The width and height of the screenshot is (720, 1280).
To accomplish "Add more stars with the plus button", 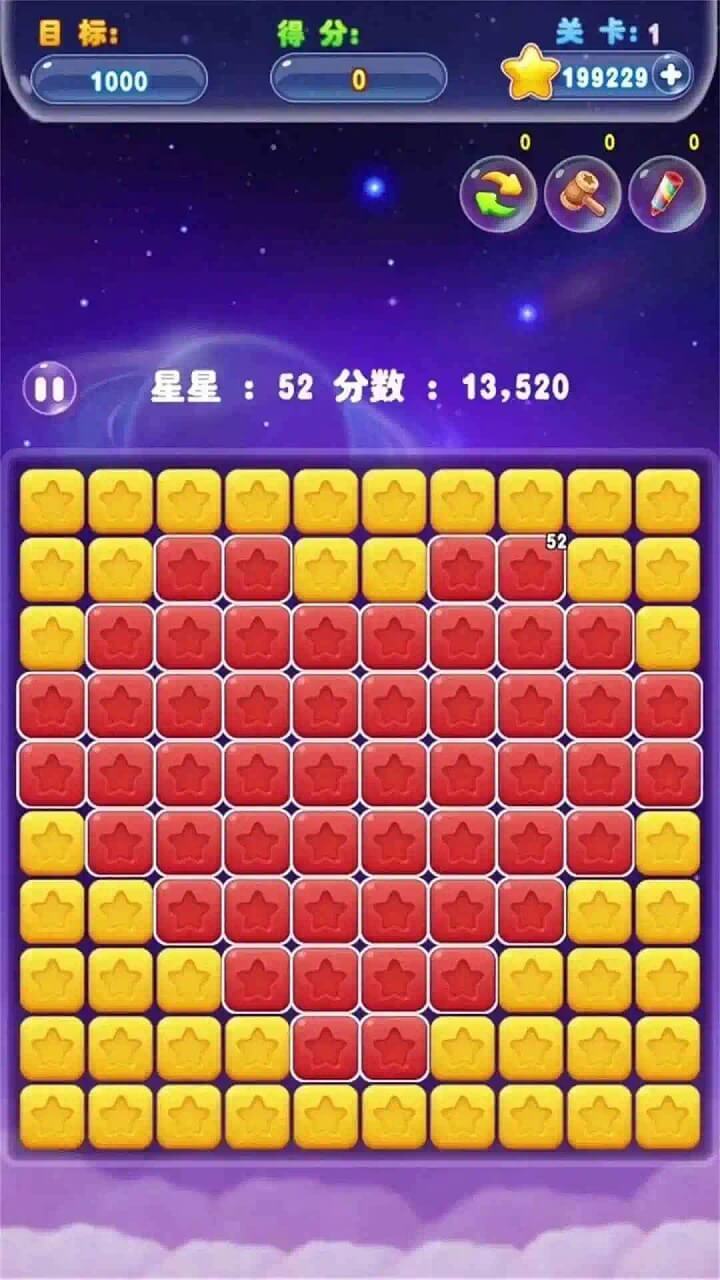I will tap(671, 76).
